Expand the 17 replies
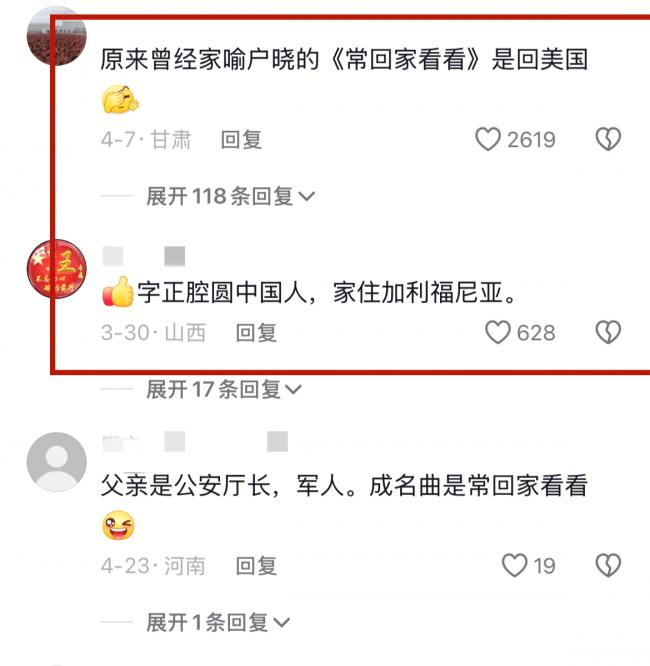The width and height of the screenshot is (650, 666). (x=224, y=389)
